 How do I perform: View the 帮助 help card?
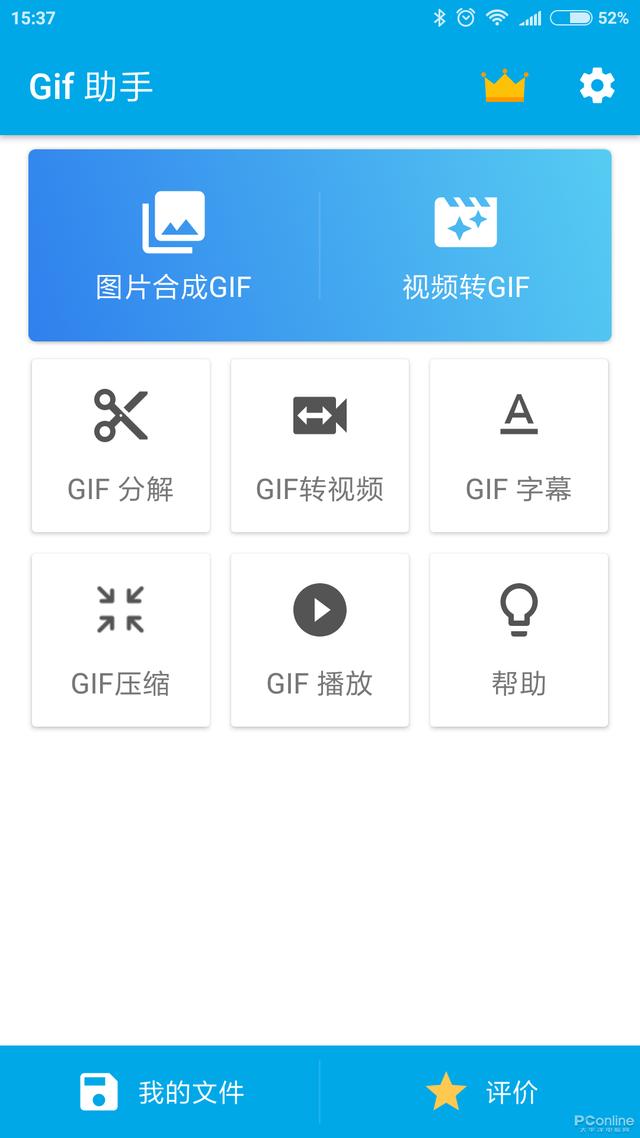(x=519, y=640)
